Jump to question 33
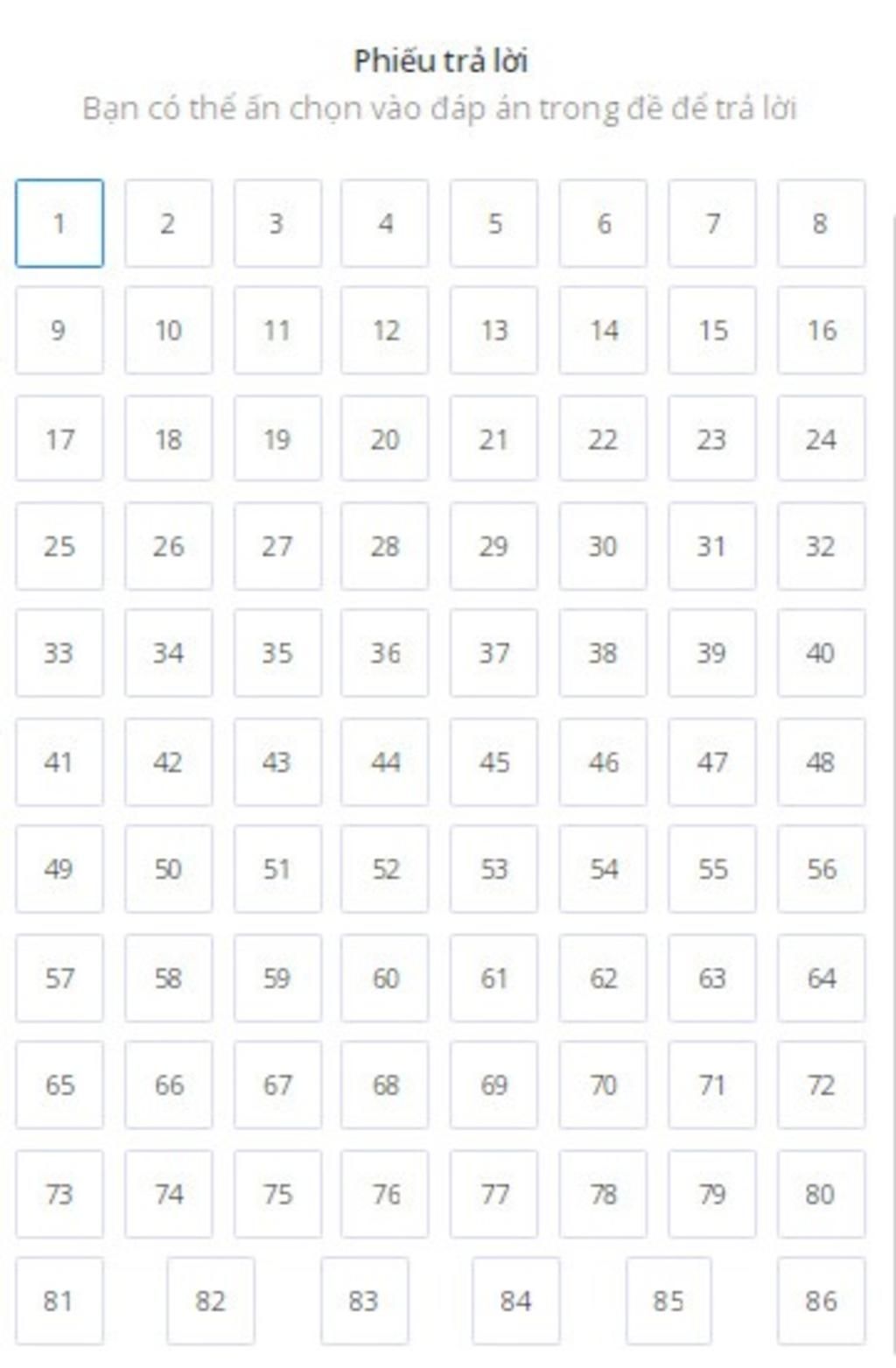 point(59,653)
